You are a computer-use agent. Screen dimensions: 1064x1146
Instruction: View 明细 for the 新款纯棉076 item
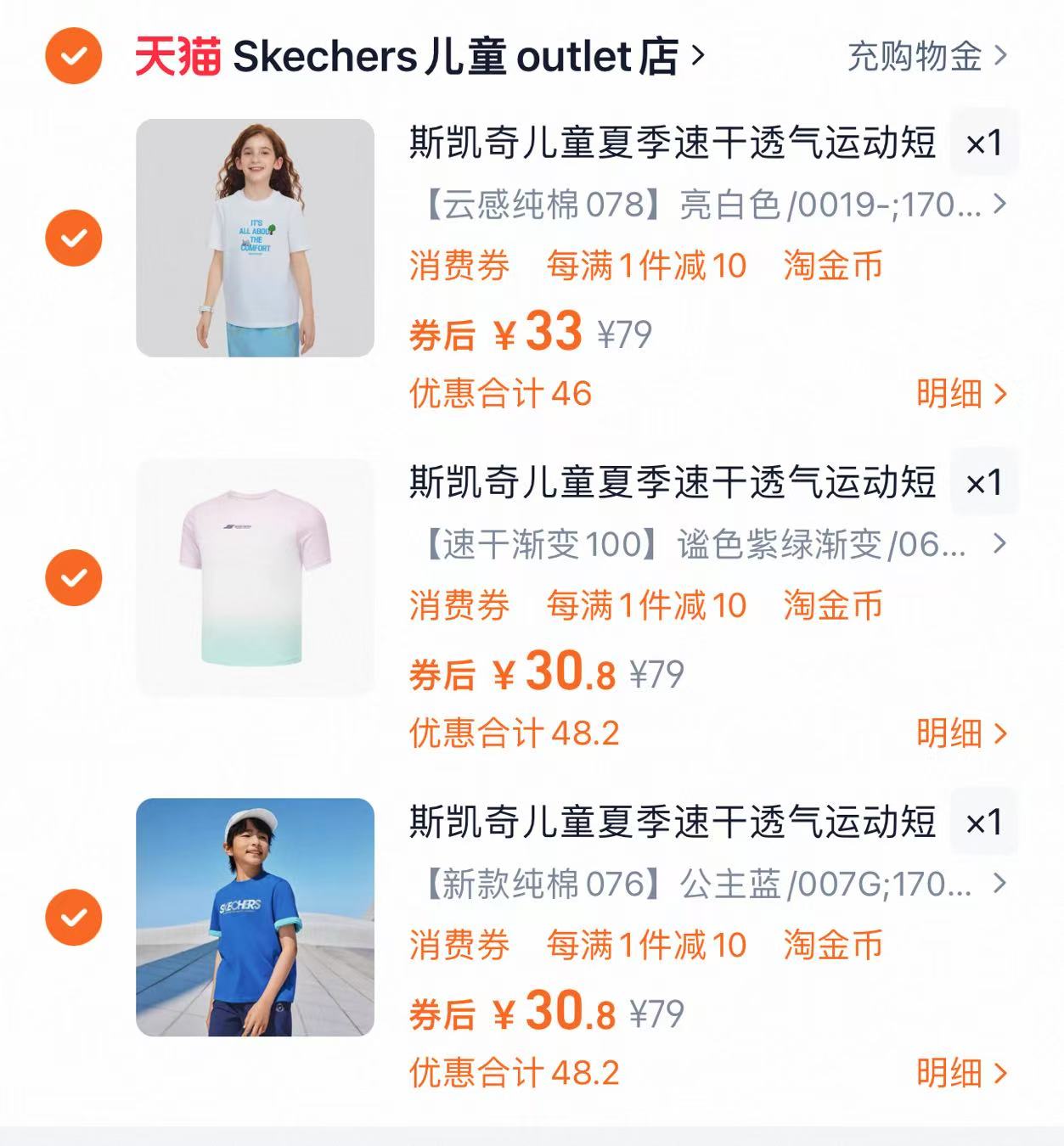tap(961, 1073)
